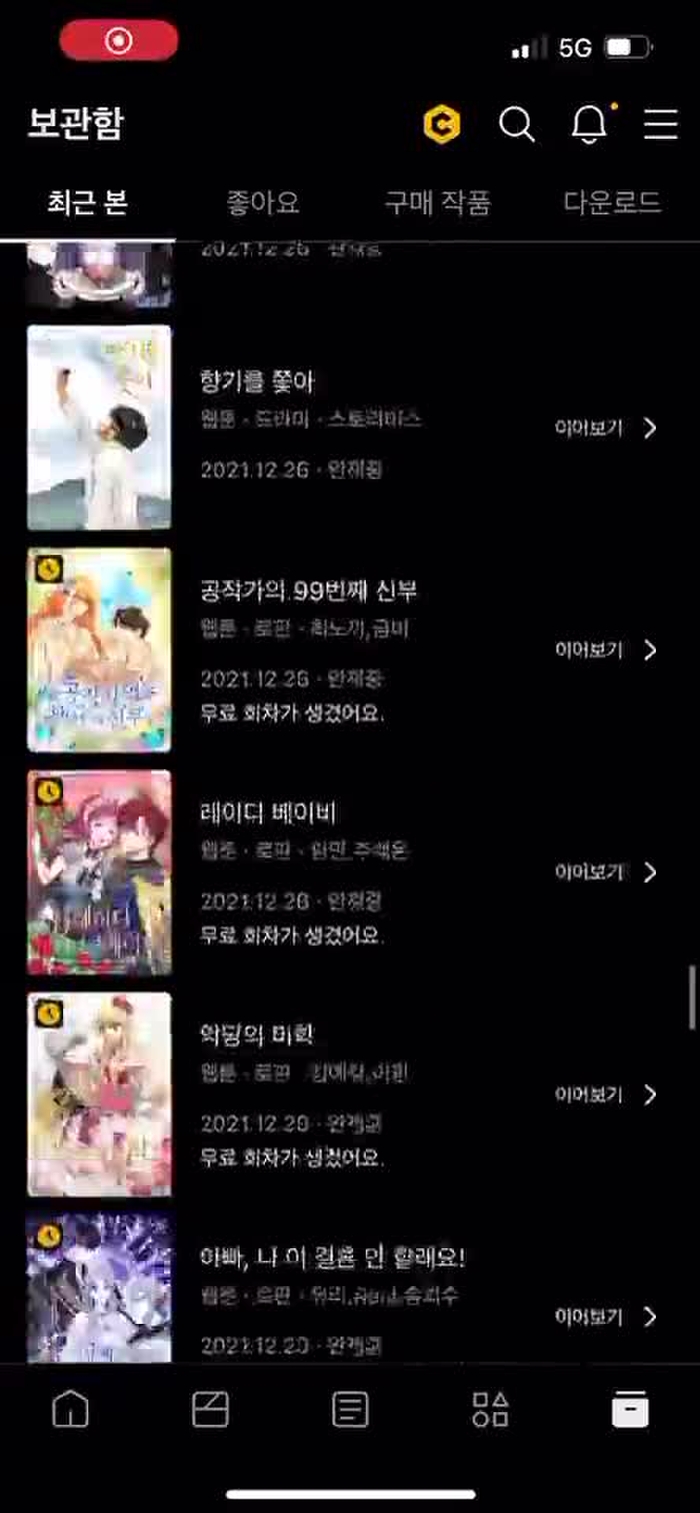This screenshot has height=1513, width=700.
Task: Continue reading 향기를 쫓아
Action: point(606,428)
